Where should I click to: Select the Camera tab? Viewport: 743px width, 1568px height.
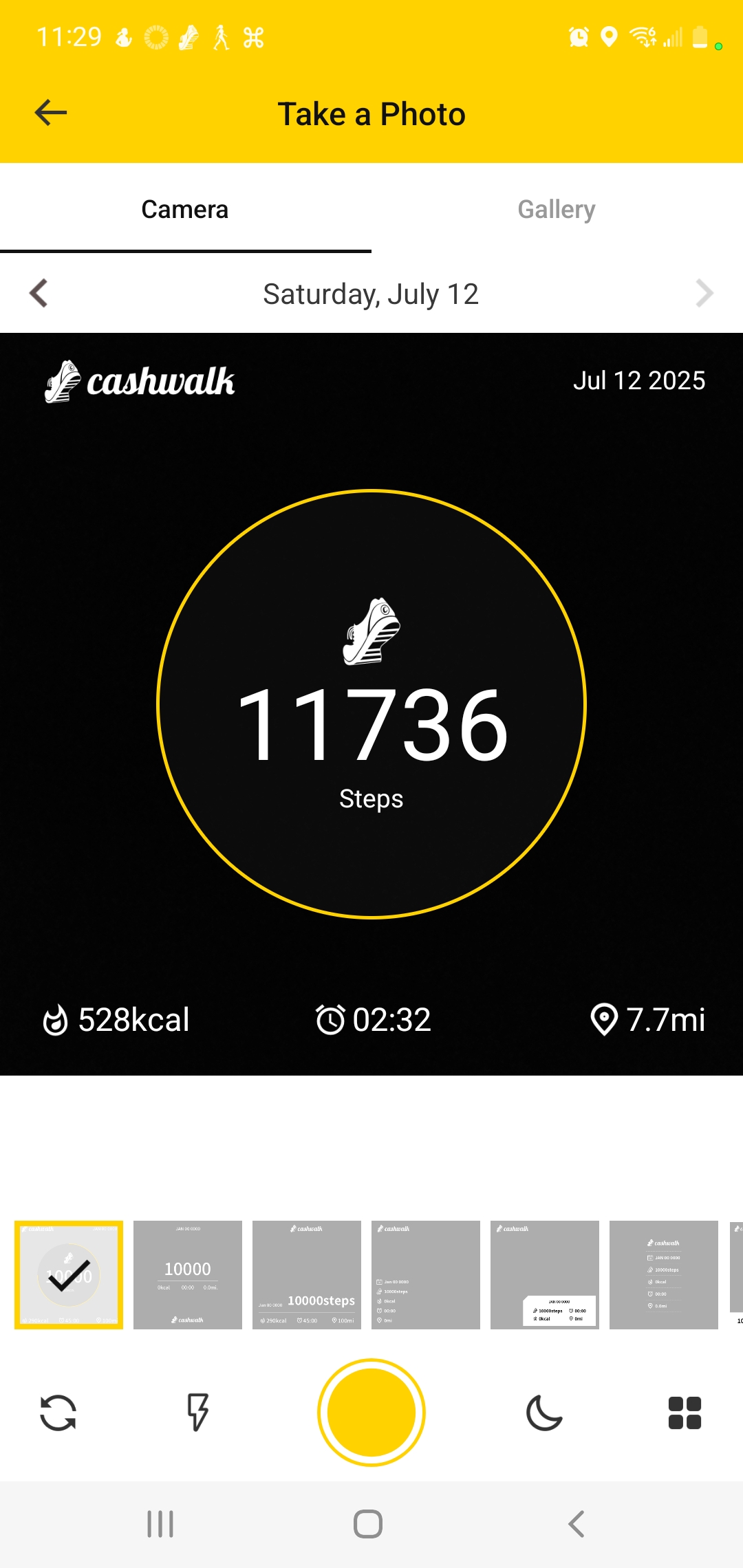(185, 209)
